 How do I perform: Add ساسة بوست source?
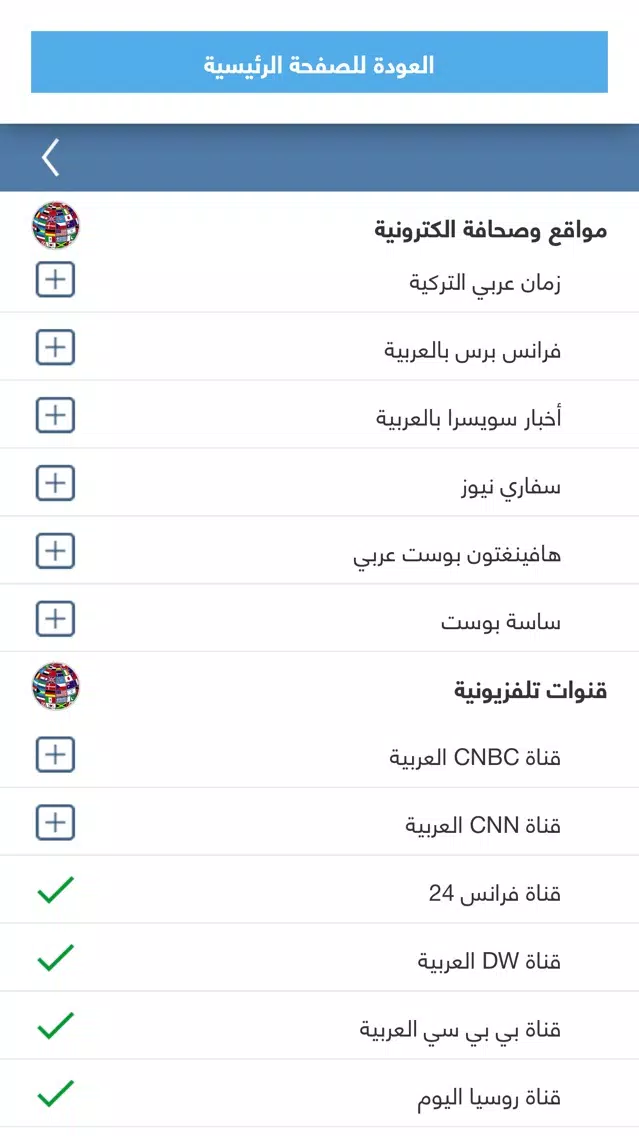tap(55, 619)
